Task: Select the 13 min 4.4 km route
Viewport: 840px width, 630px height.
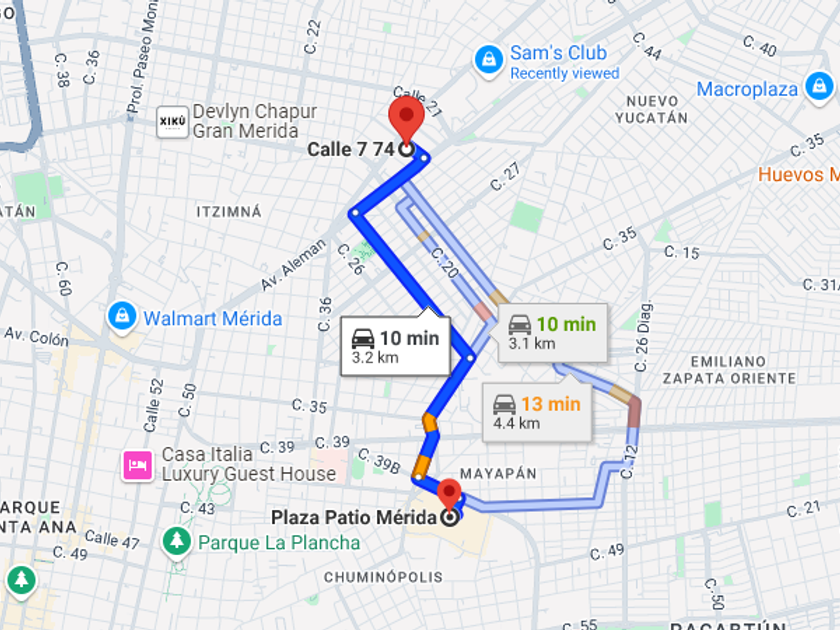Action: (x=537, y=412)
